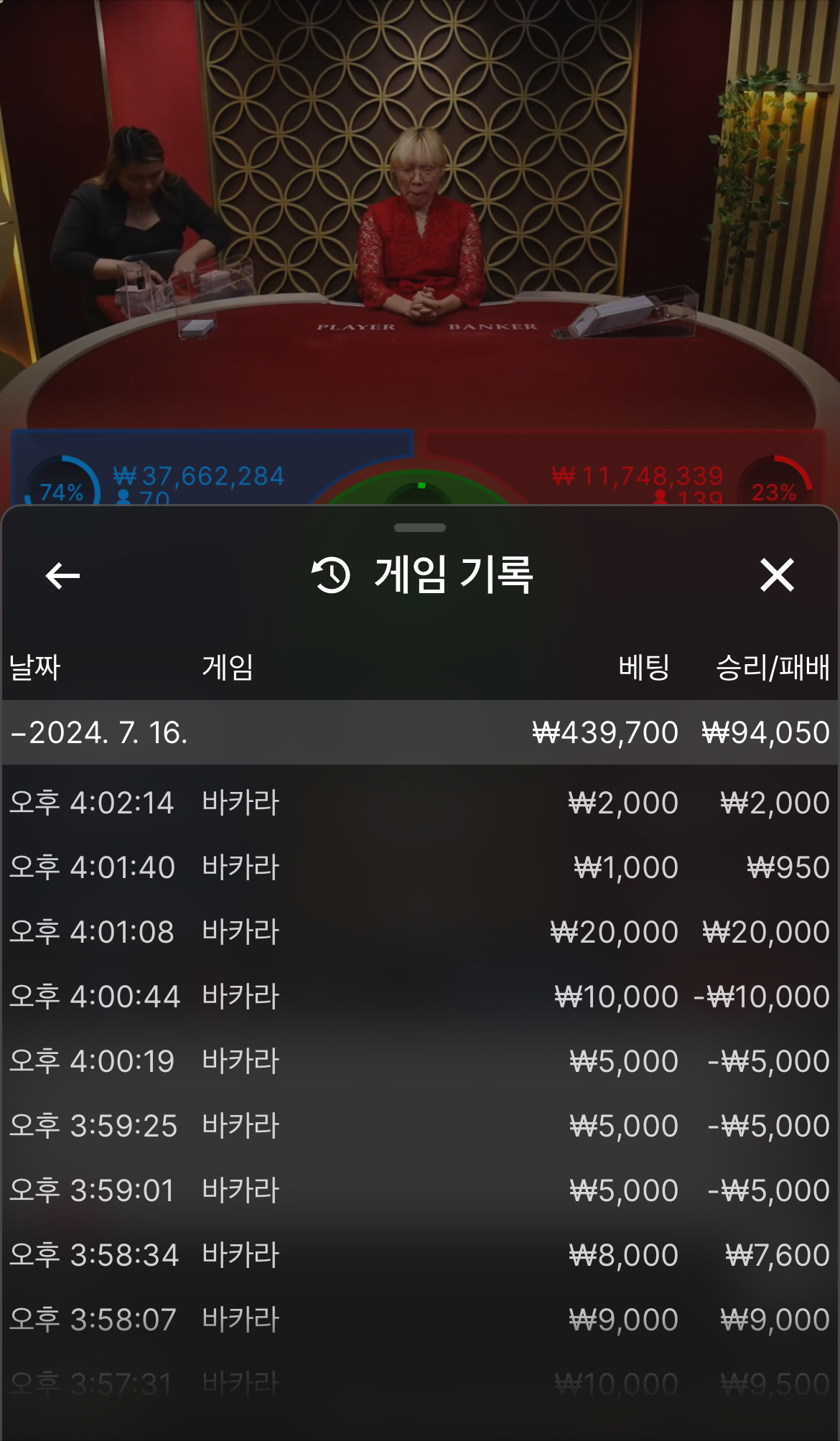
Task: Close the game history panel
Action: (777, 576)
